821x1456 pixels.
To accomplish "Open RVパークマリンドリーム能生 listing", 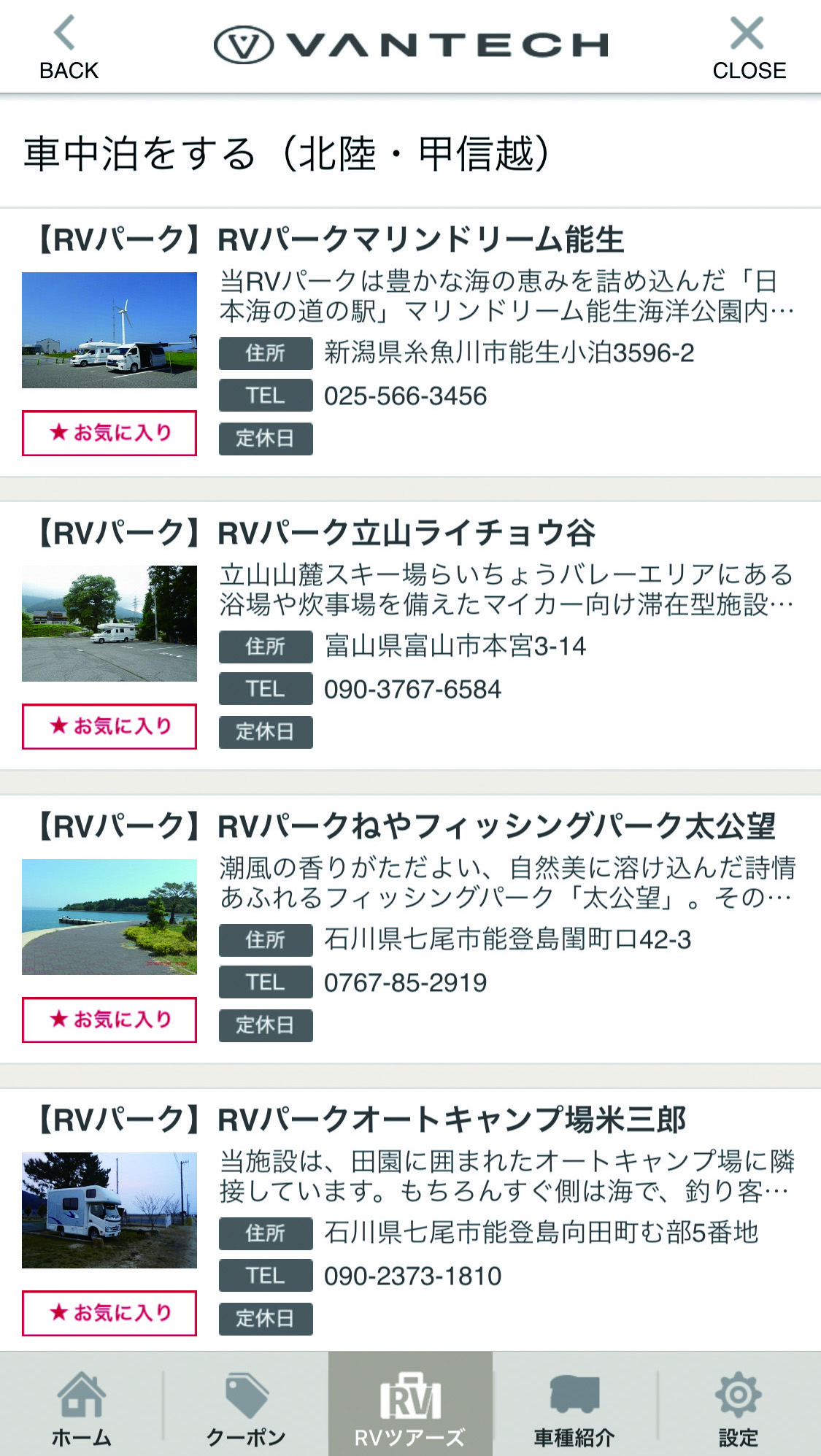I will click(420, 240).
